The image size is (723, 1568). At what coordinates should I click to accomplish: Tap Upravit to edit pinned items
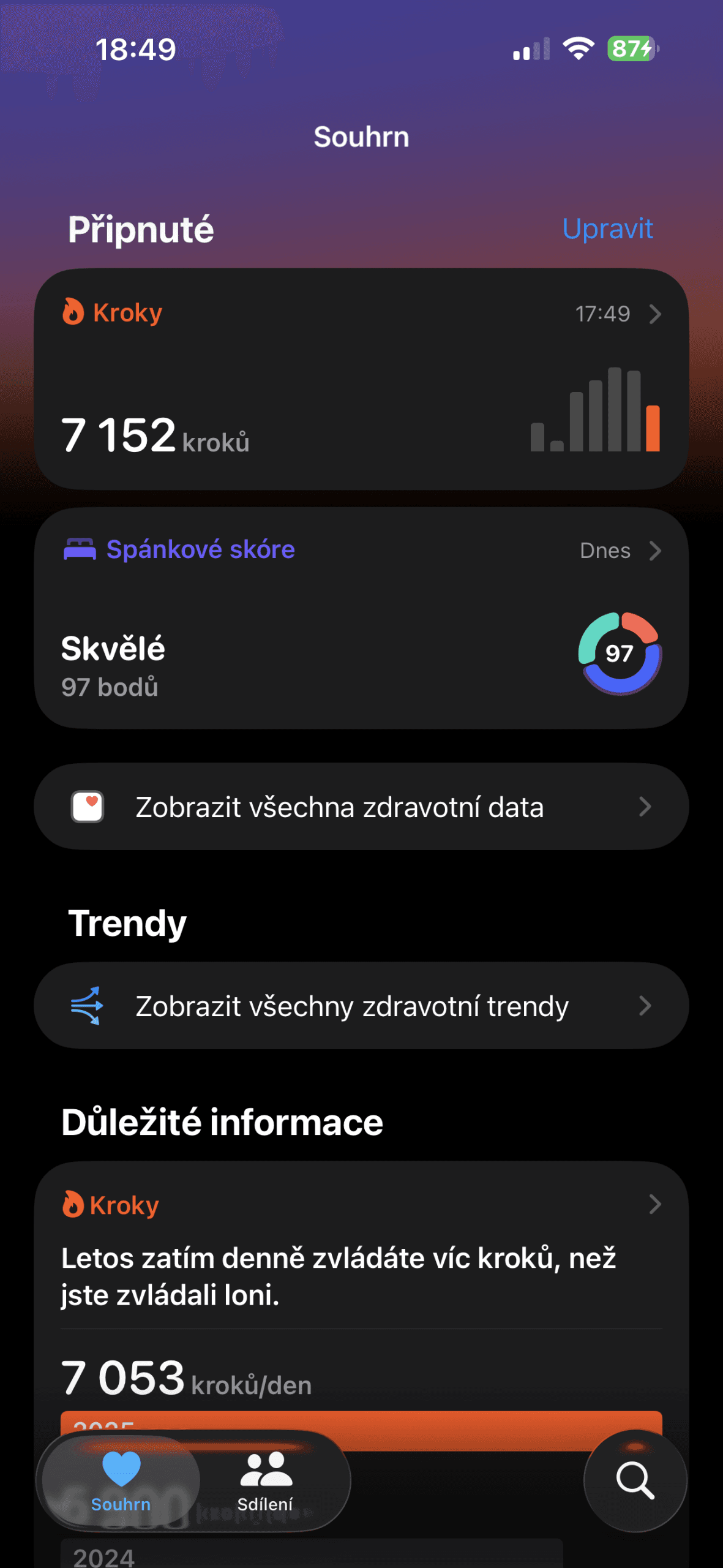tap(607, 228)
